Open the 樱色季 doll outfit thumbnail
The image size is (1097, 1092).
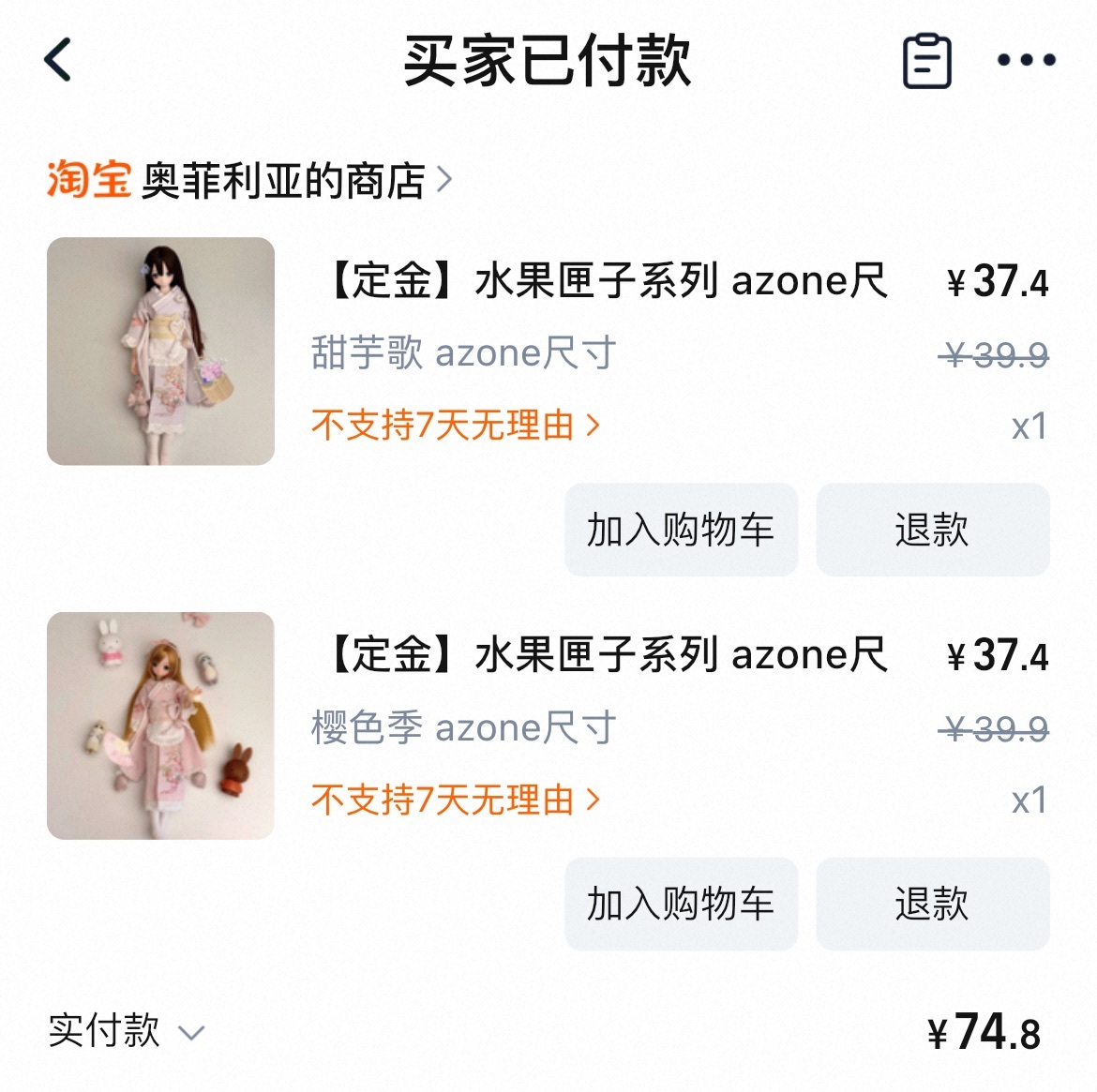pyautogui.click(x=160, y=726)
